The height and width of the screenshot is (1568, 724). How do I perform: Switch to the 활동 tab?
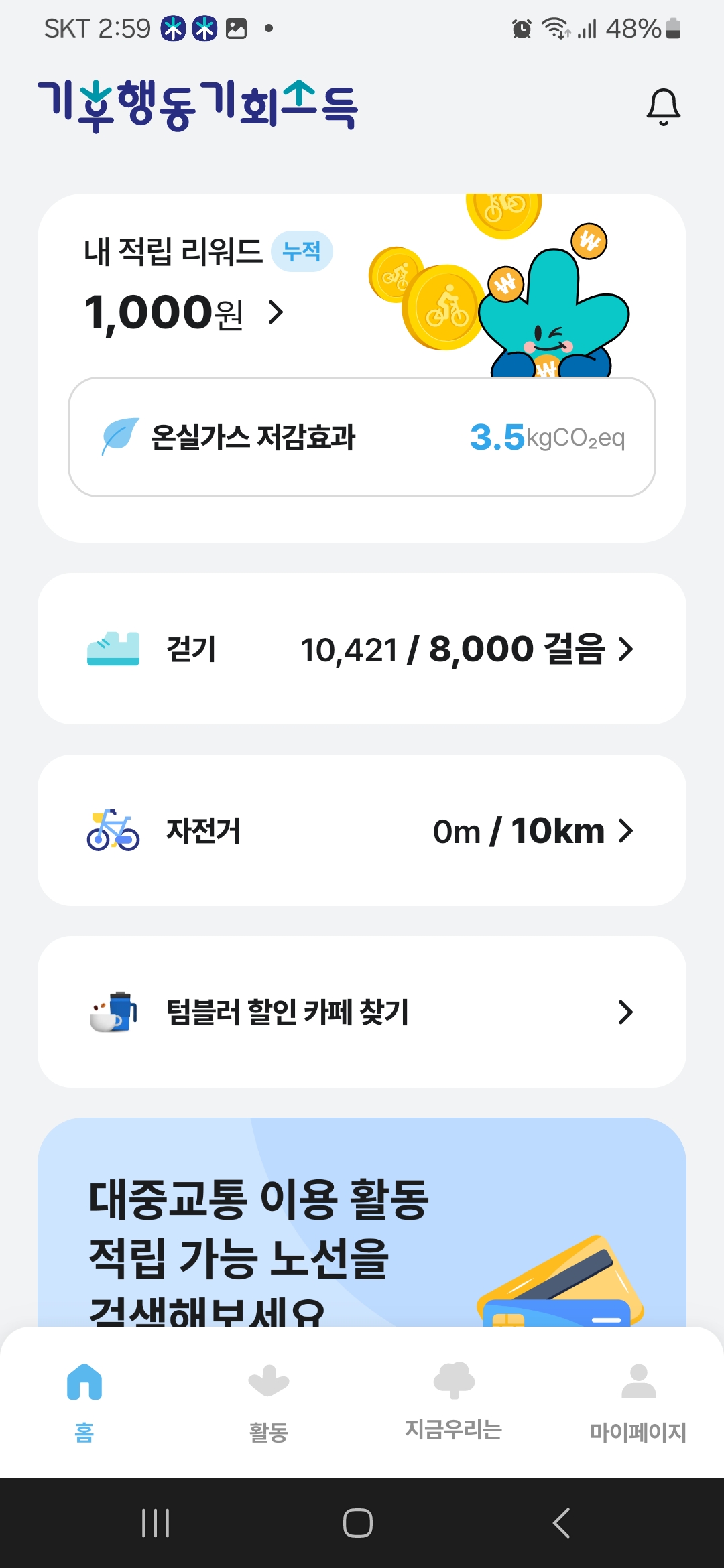[269, 1400]
